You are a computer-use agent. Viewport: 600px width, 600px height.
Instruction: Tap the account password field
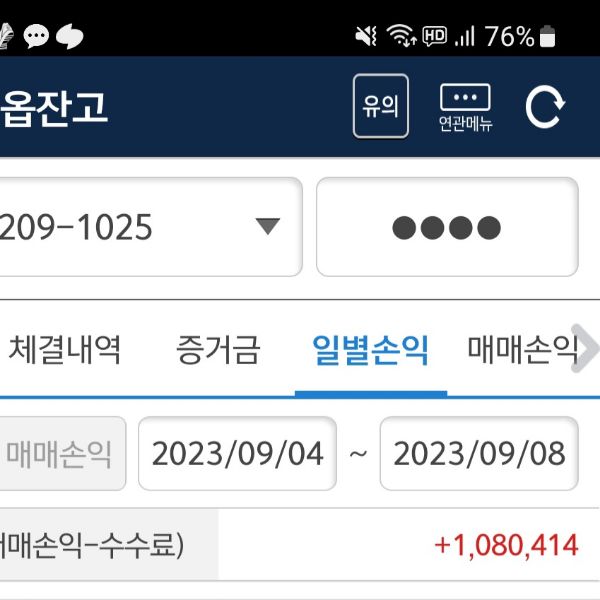coord(447,227)
